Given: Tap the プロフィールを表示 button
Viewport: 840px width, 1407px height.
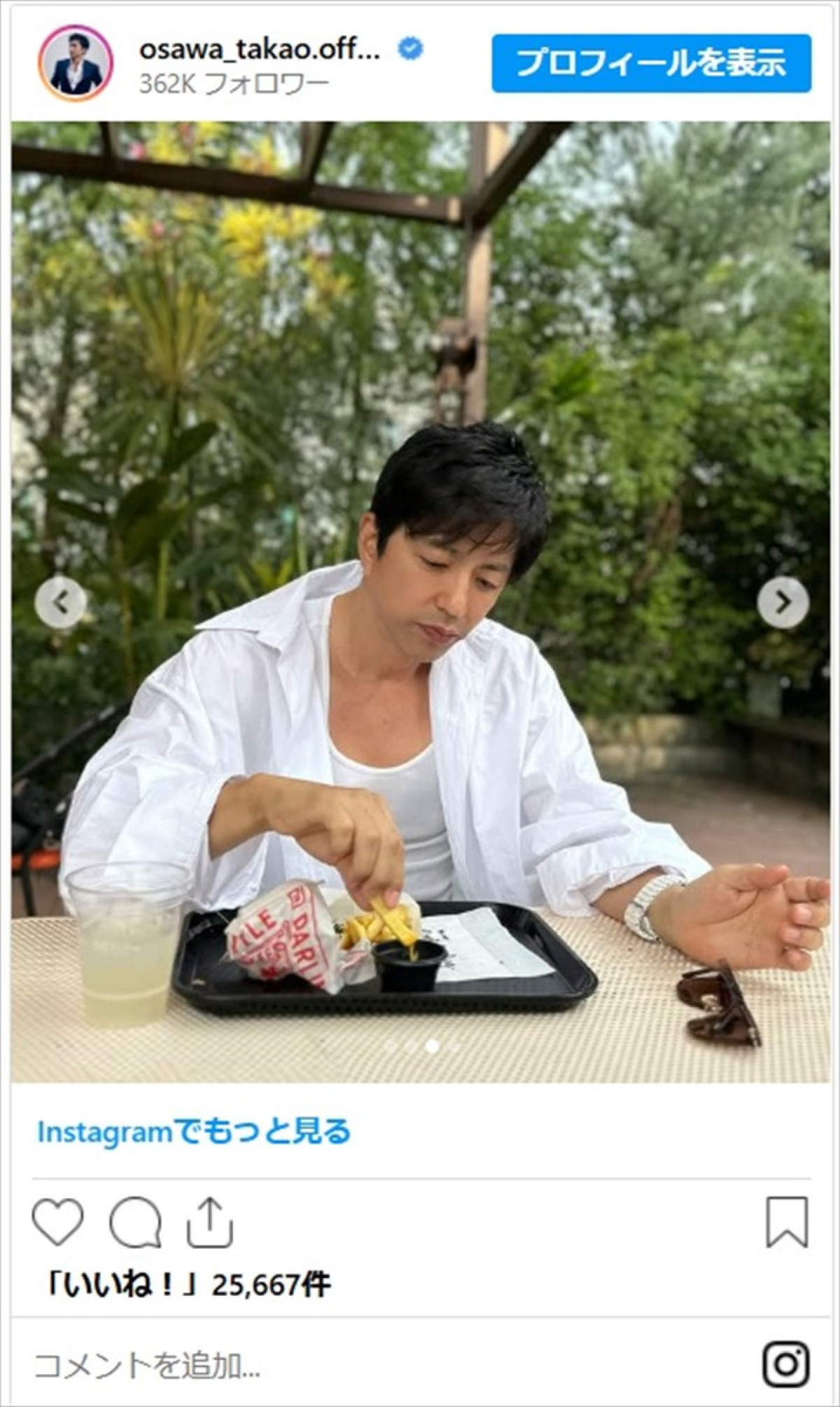Looking at the screenshot, I should point(651,63).
